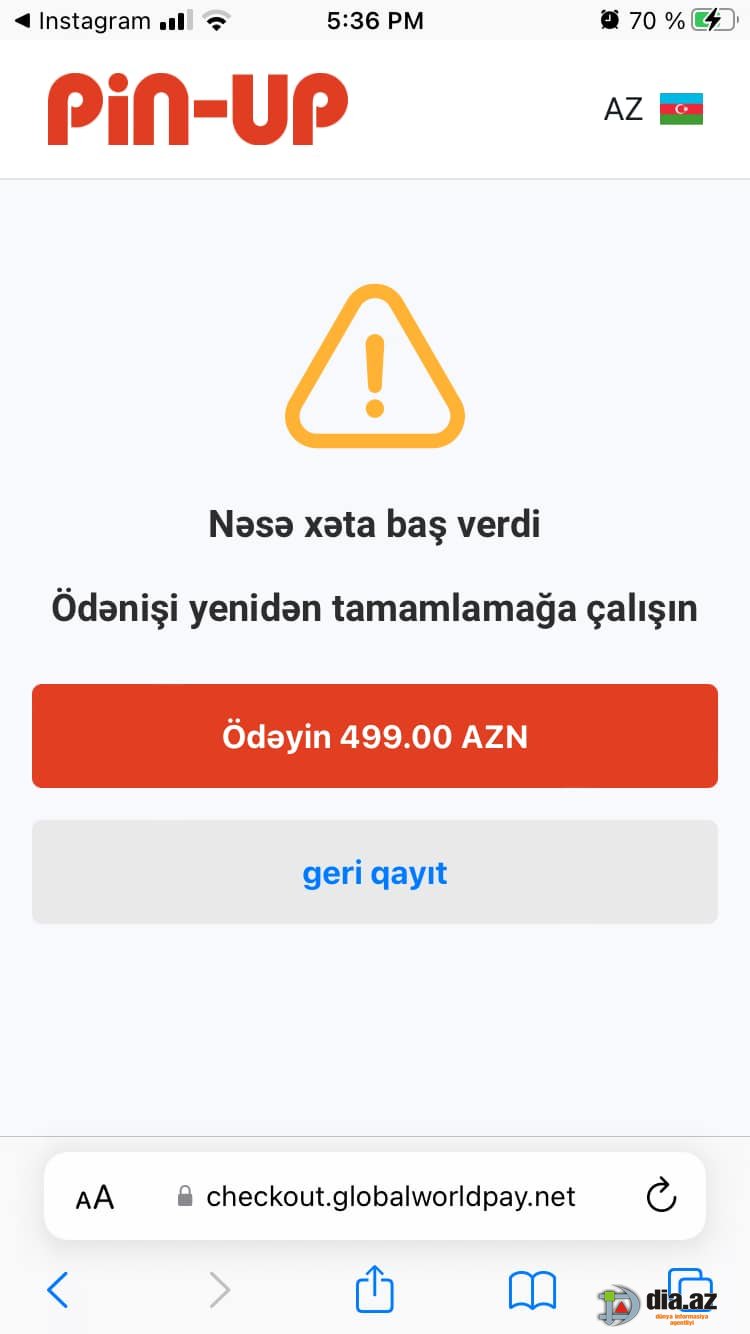The width and height of the screenshot is (750, 1334).
Task: Share this page via share icon
Action: click(375, 1287)
